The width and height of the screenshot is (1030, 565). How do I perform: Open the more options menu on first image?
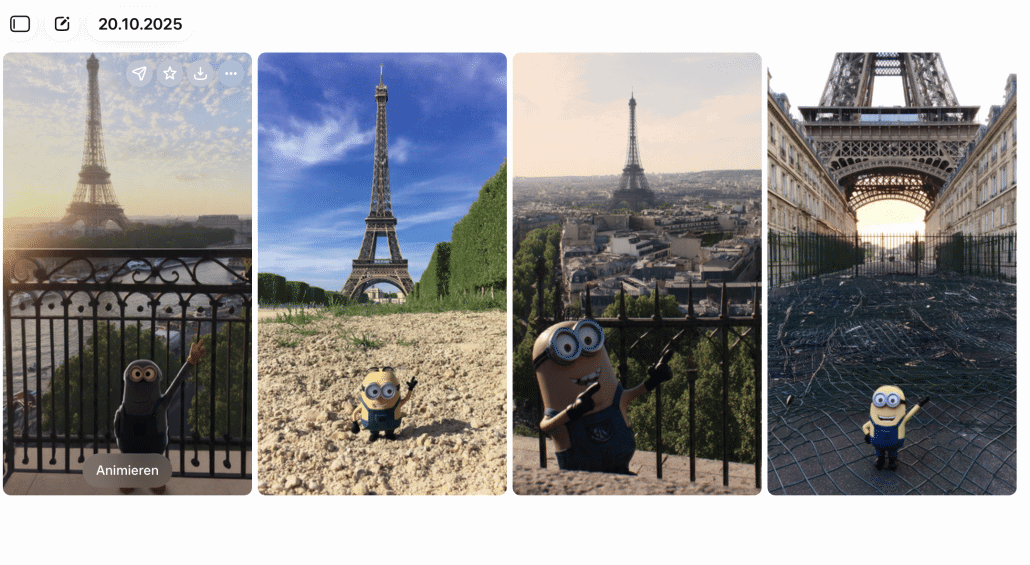(231, 73)
